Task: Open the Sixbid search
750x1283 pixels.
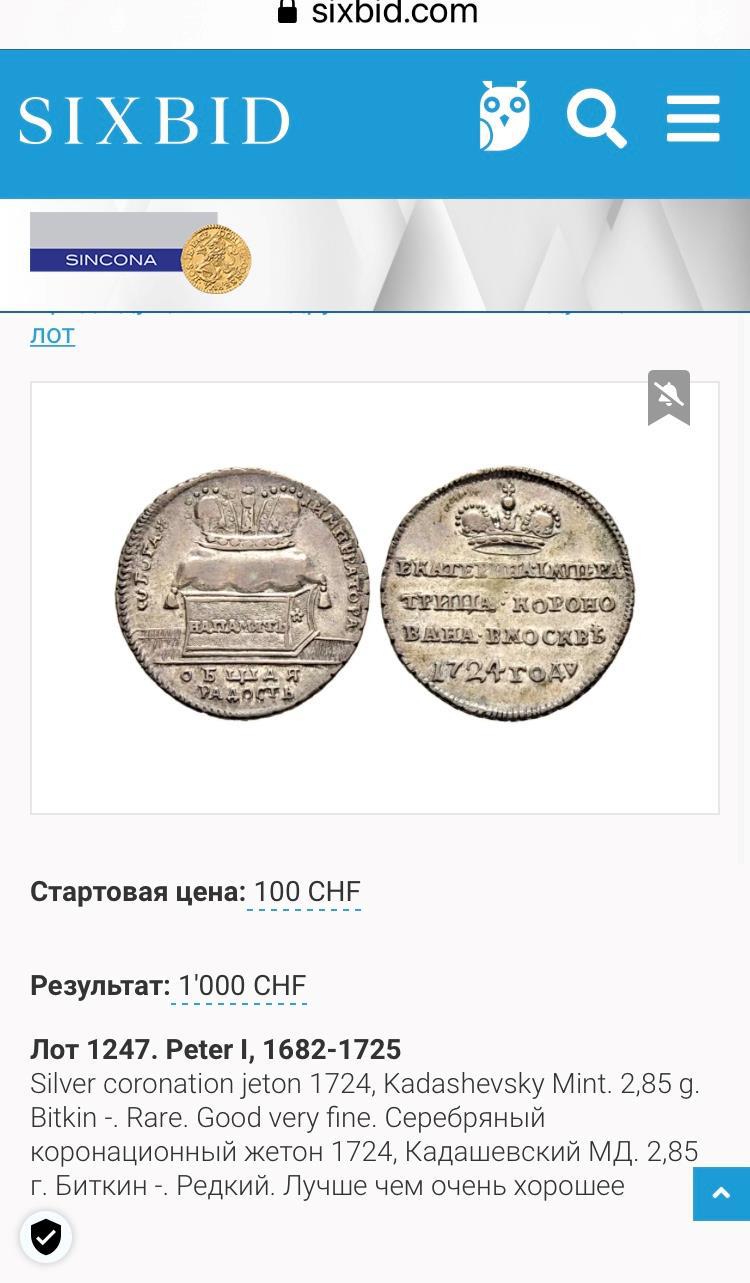Action: pyautogui.click(x=596, y=119)
